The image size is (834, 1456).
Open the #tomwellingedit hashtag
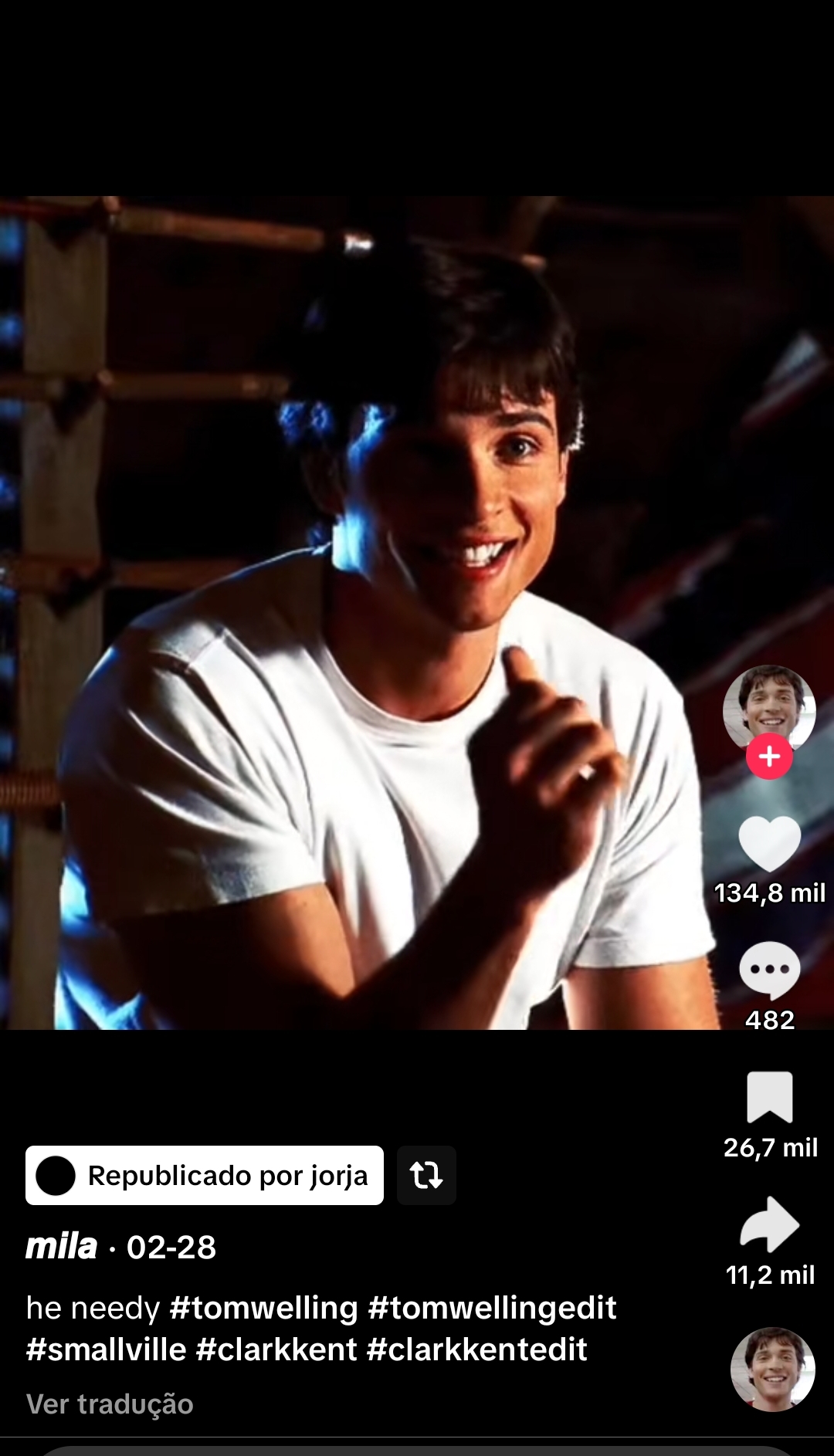tap(492, 1308)
